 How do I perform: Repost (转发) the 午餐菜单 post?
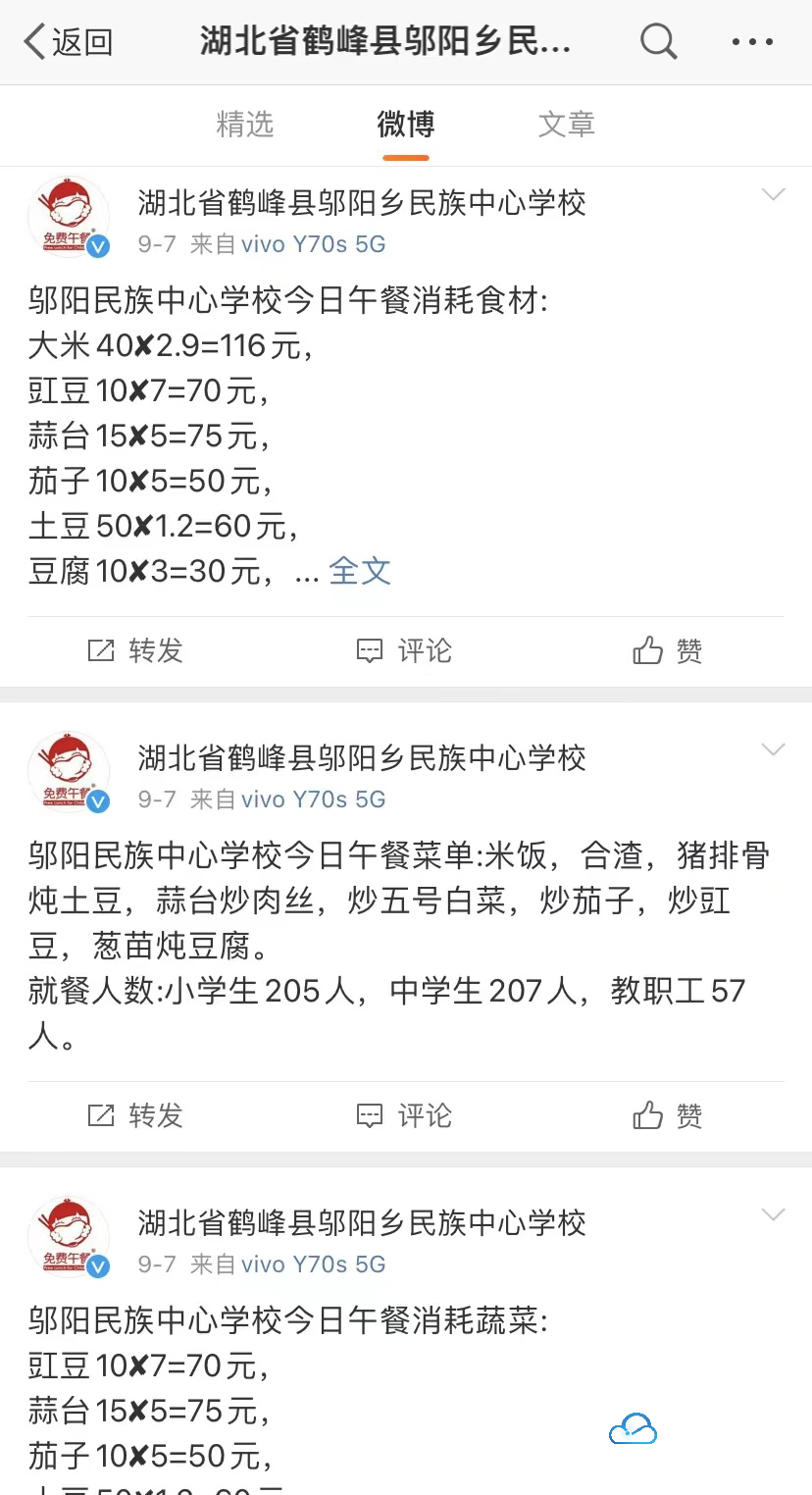click(136, 1115)
